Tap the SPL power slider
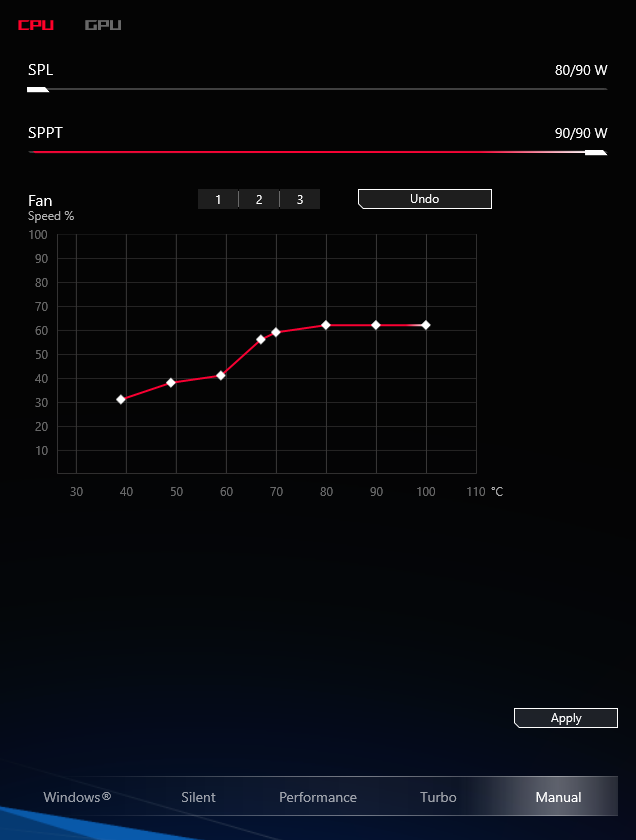This screenshot has width=636, height=840. click(38, 89)
